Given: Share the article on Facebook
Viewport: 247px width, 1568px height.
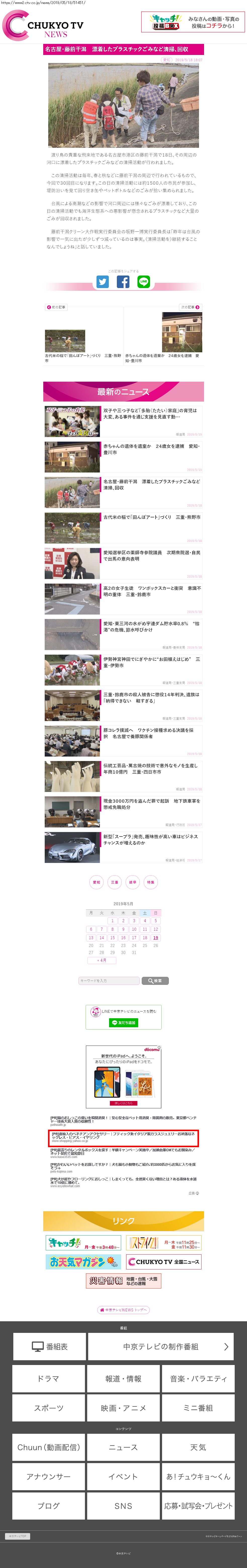Looking at the screenshot, I should click(x=123, y=282).
